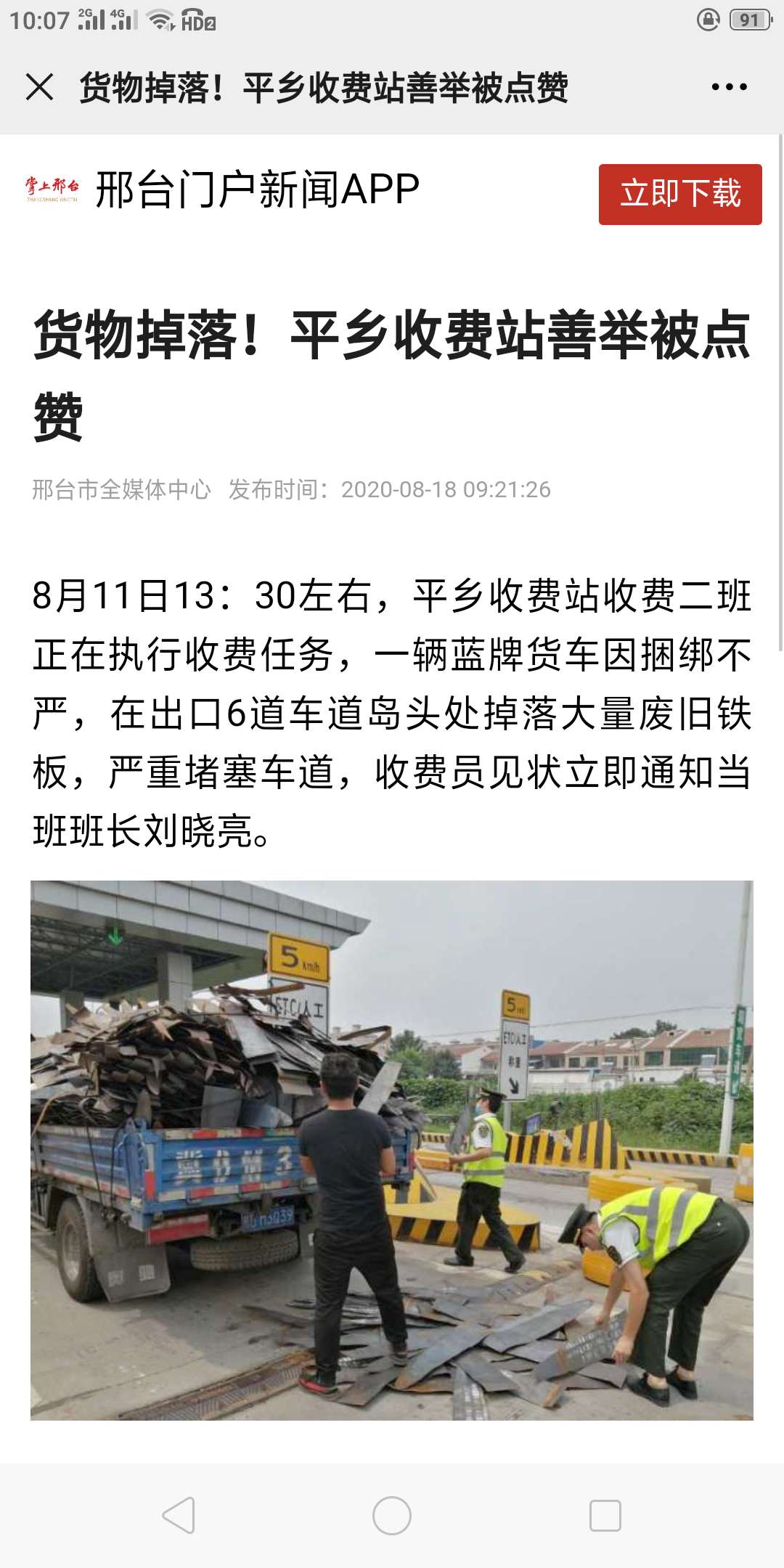784x1568 pixels.
Task: Open the recent apps view
Action: [x=605, y=1516]
